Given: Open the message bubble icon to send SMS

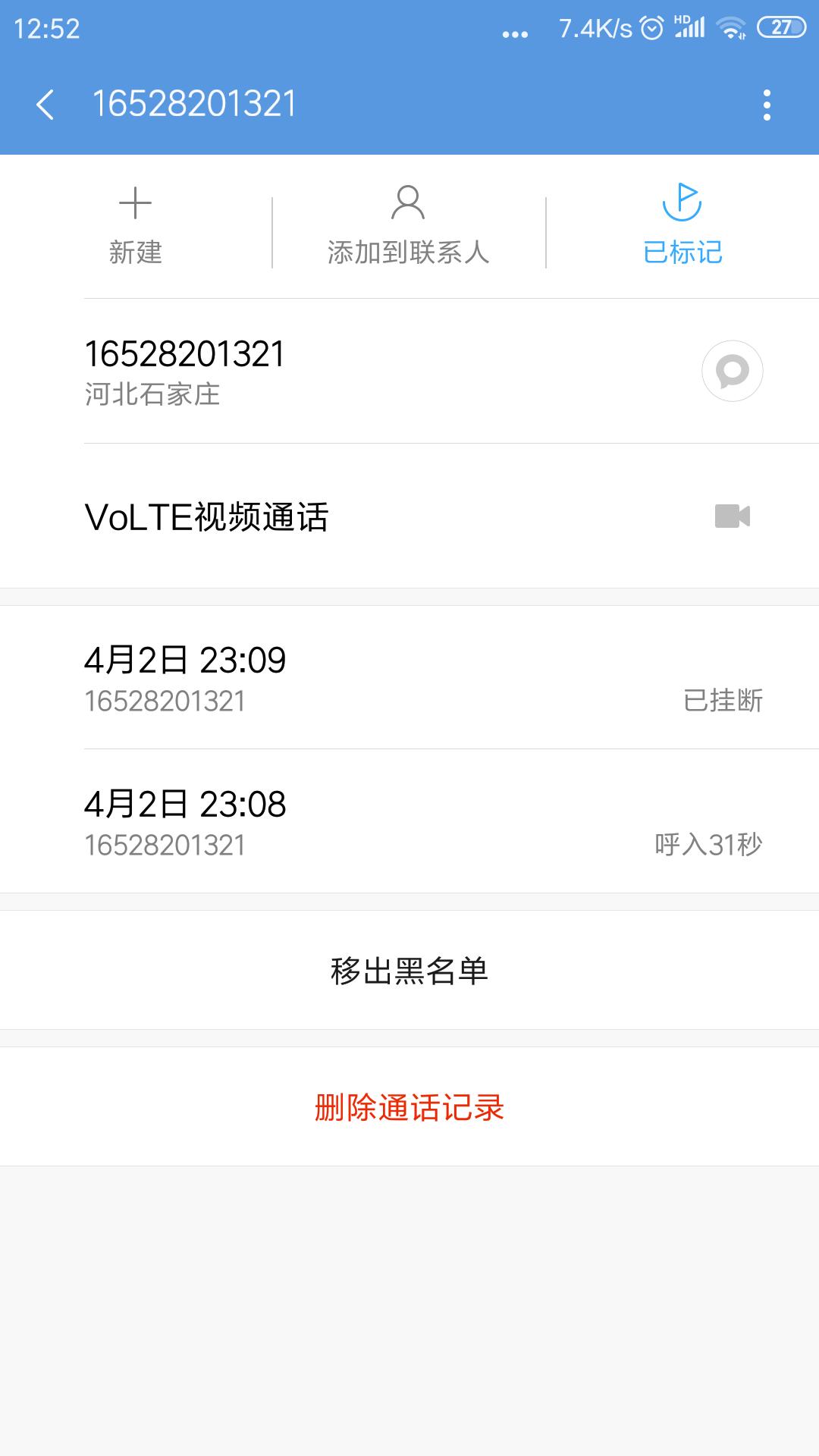Looking at the screenshot, I should pos(730,372).
